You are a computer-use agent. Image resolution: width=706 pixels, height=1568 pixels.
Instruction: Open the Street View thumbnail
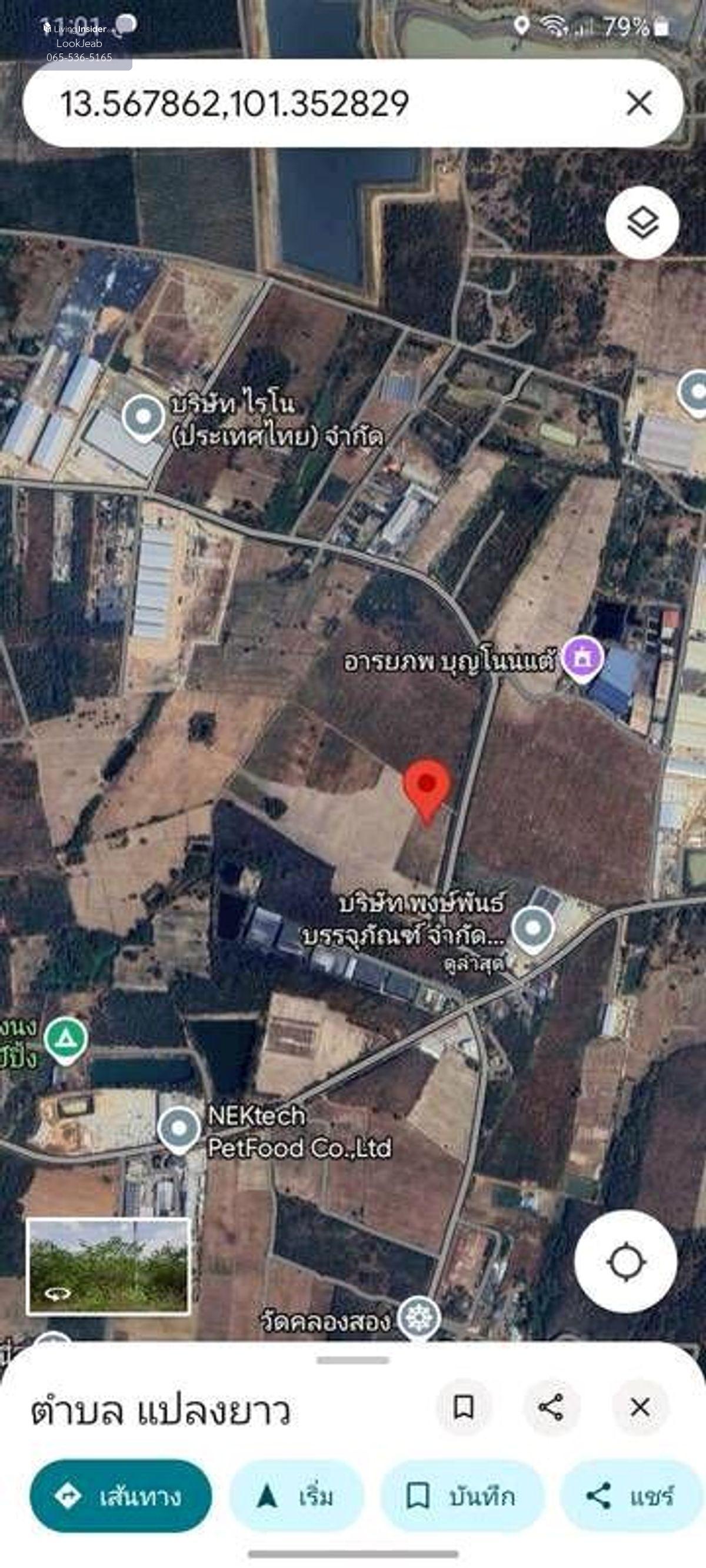tap(108, 1267)
